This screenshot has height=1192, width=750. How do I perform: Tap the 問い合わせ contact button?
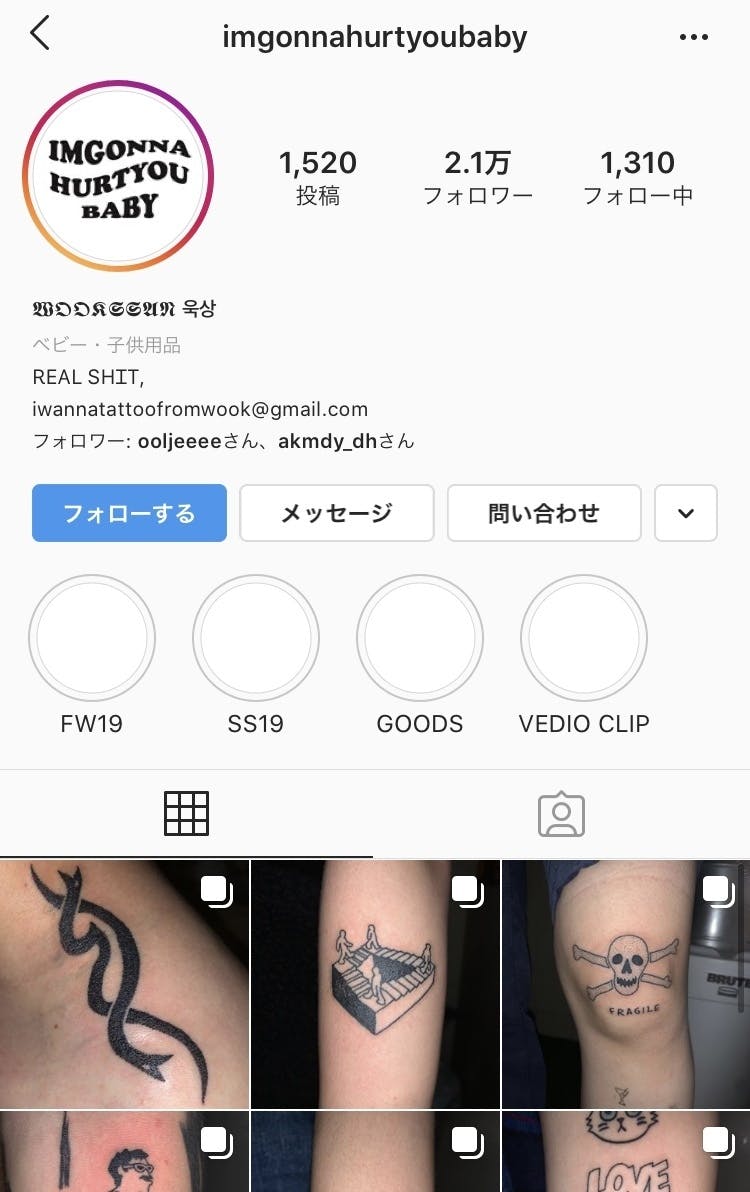coord(543,513)
